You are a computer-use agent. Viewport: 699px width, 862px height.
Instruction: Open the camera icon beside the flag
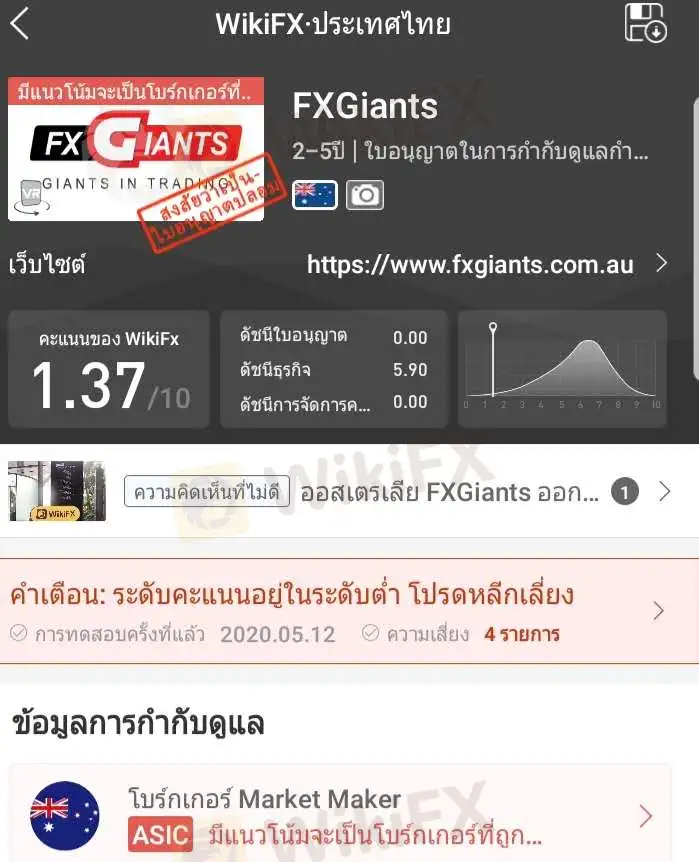pos(365,195)
